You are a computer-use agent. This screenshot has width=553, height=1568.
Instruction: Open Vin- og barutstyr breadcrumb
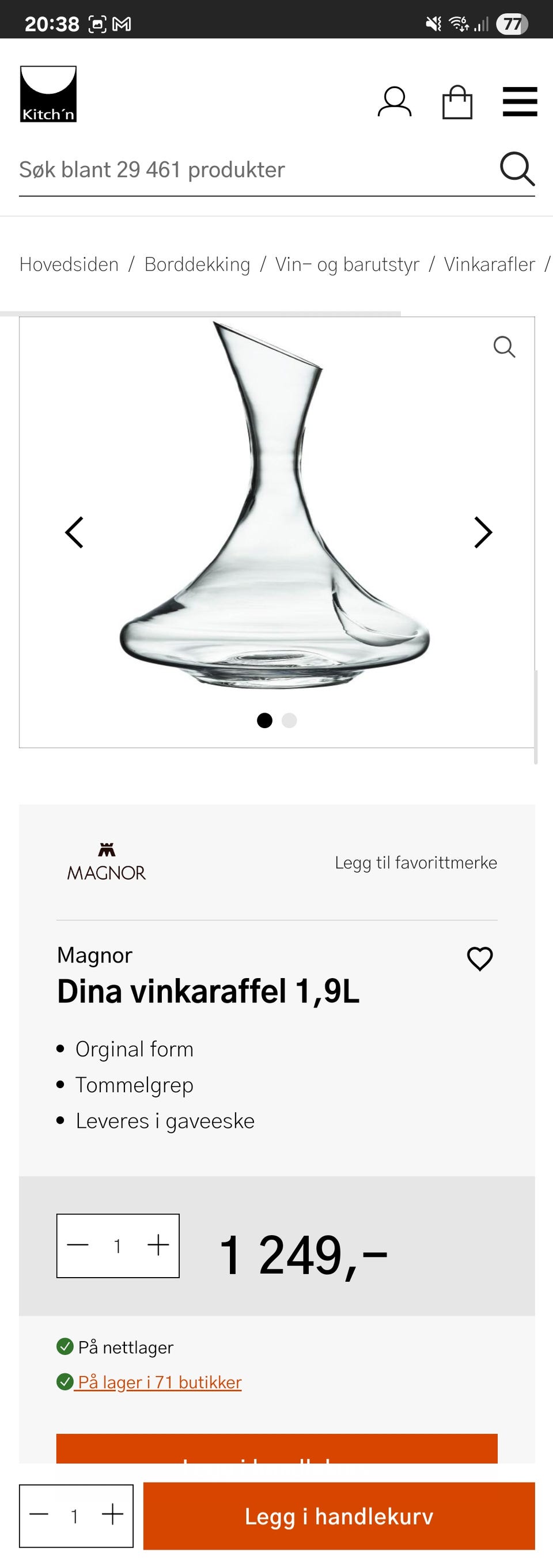(347, 264)
